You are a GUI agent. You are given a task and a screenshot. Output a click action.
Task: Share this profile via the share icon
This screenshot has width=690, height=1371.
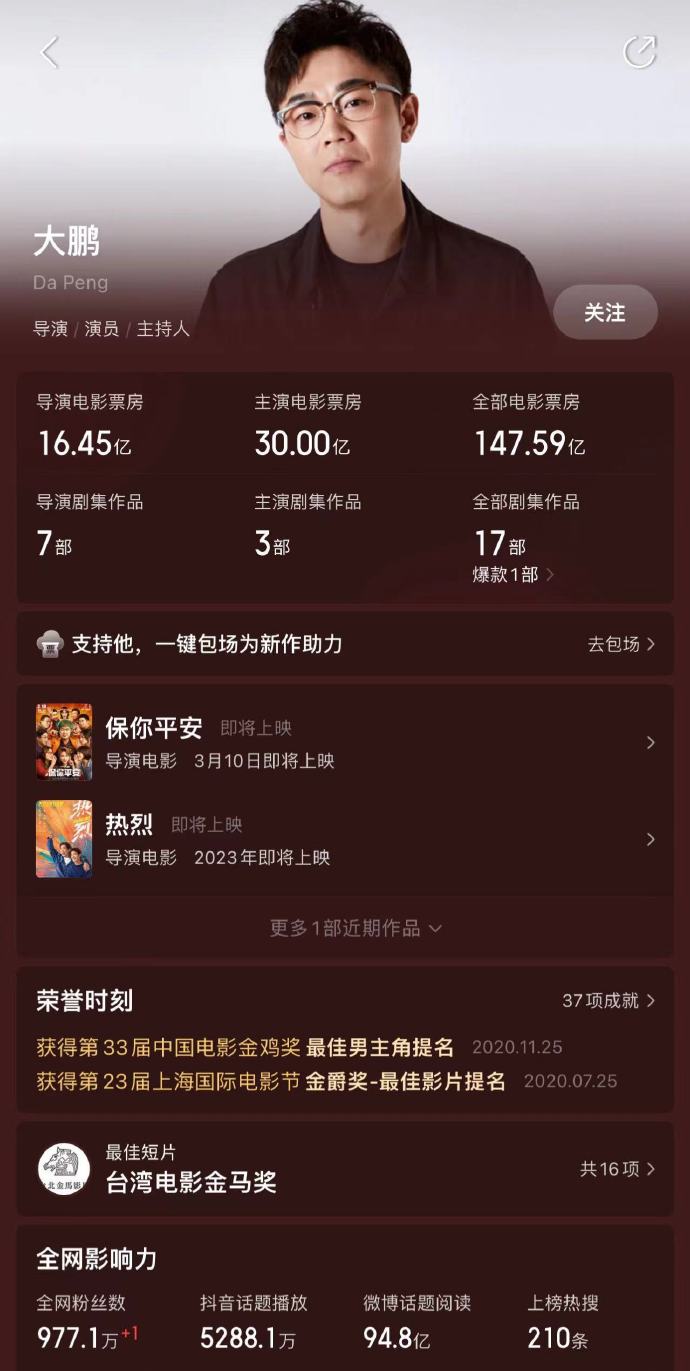point(639,52)
